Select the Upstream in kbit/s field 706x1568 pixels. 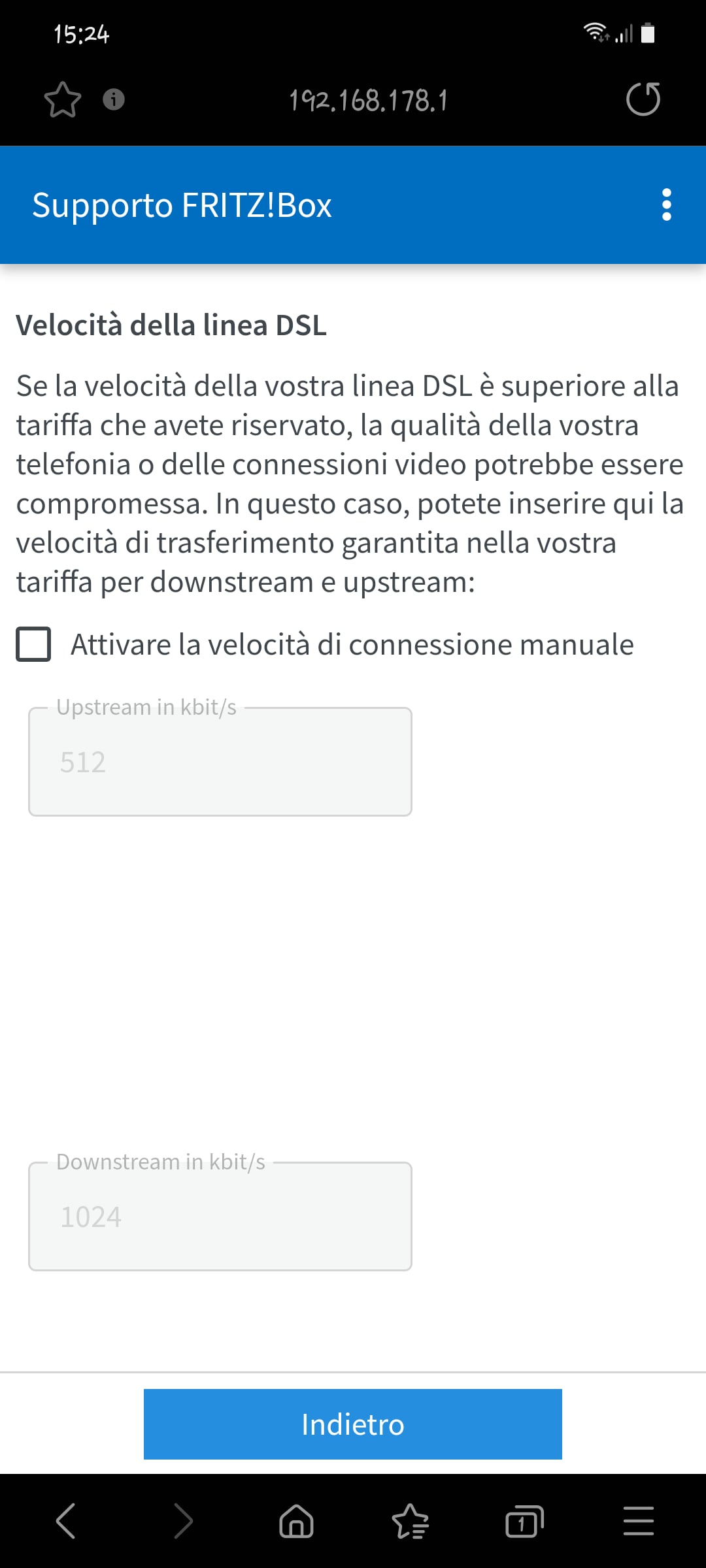click(x=220, y=762)
